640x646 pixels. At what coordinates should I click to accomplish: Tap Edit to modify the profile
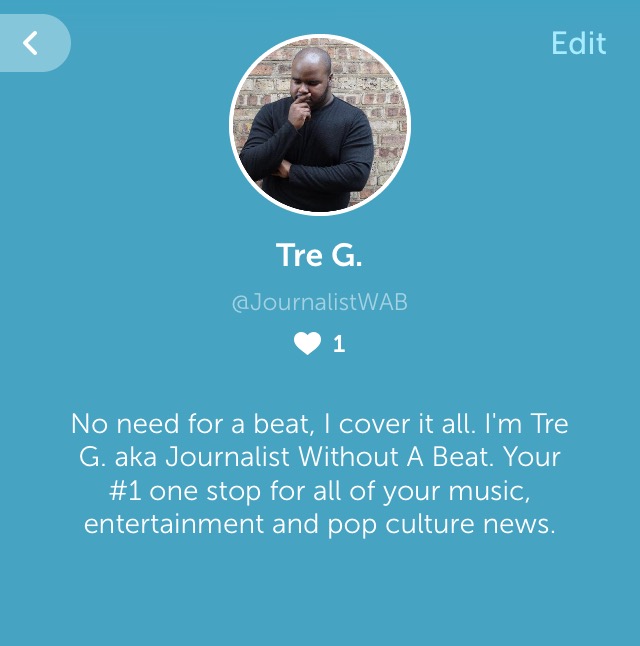pyautogui.click(x=579, y=43)
